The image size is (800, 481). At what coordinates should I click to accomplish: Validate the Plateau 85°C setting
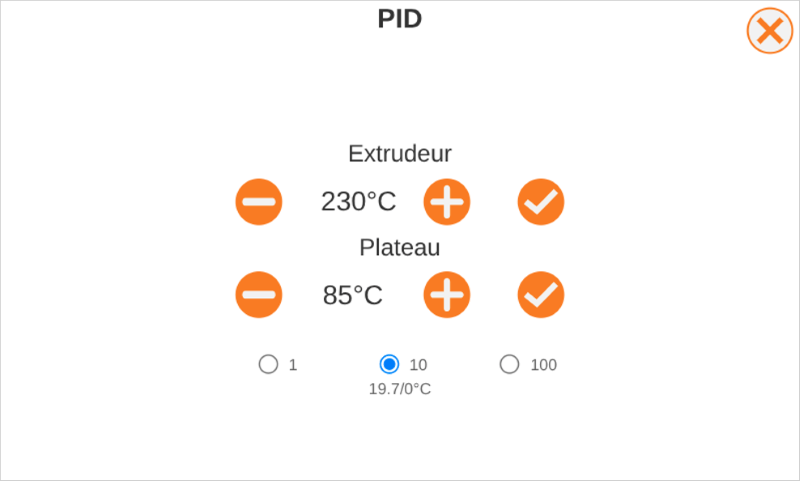(541, 295)
